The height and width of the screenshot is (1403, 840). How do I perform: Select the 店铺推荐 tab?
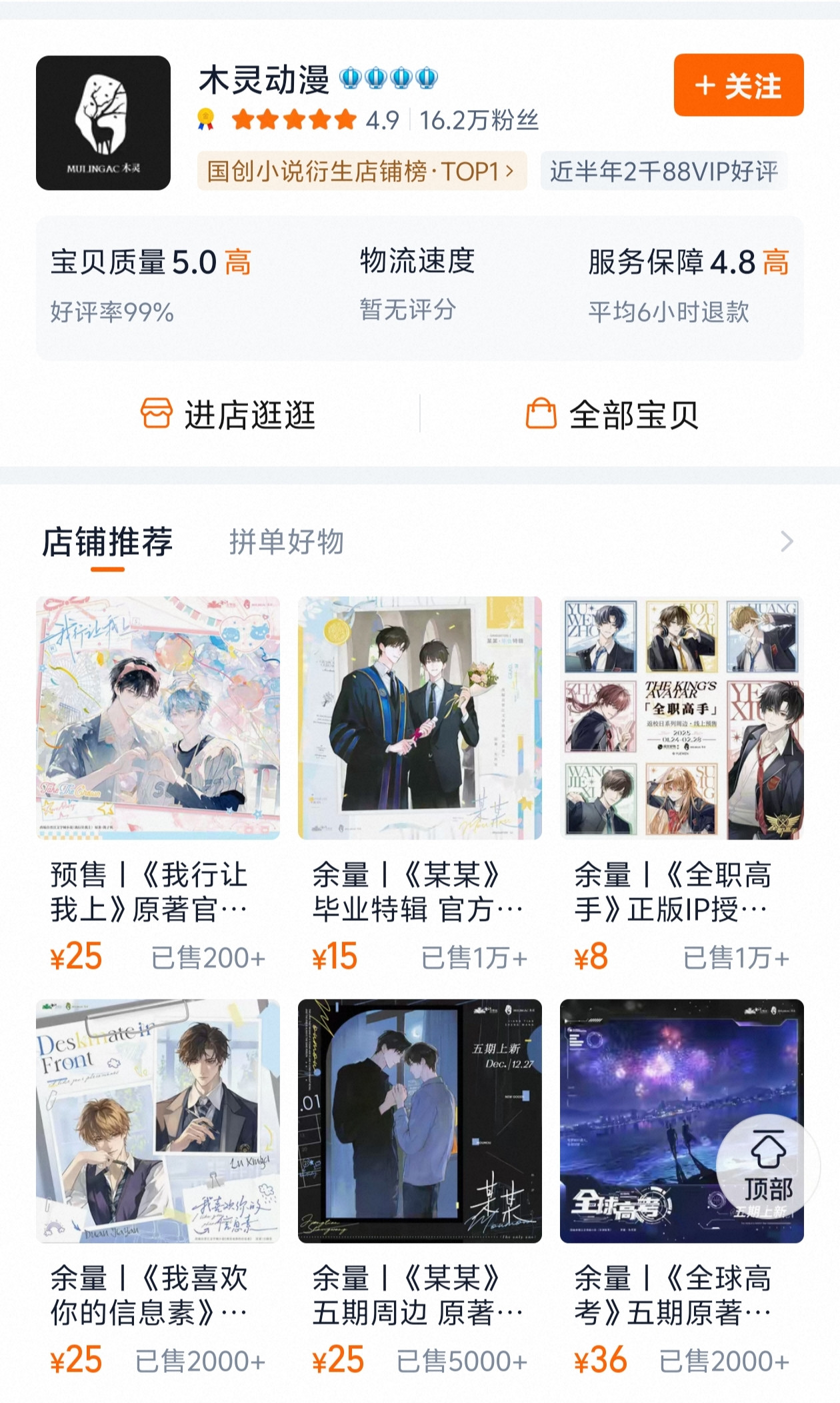[107, 541]
